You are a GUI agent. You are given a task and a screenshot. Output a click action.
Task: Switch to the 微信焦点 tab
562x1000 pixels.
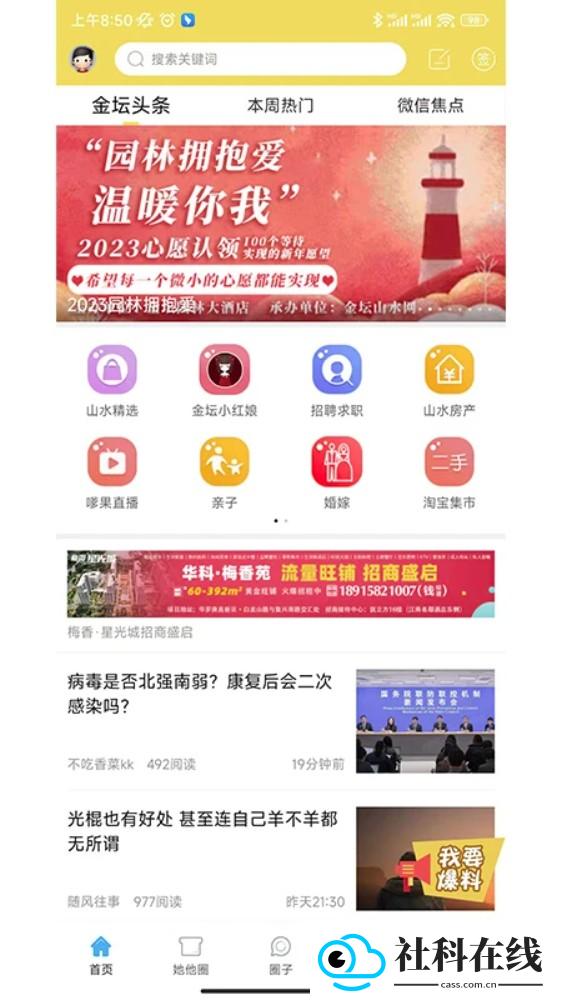click(431, 105)
